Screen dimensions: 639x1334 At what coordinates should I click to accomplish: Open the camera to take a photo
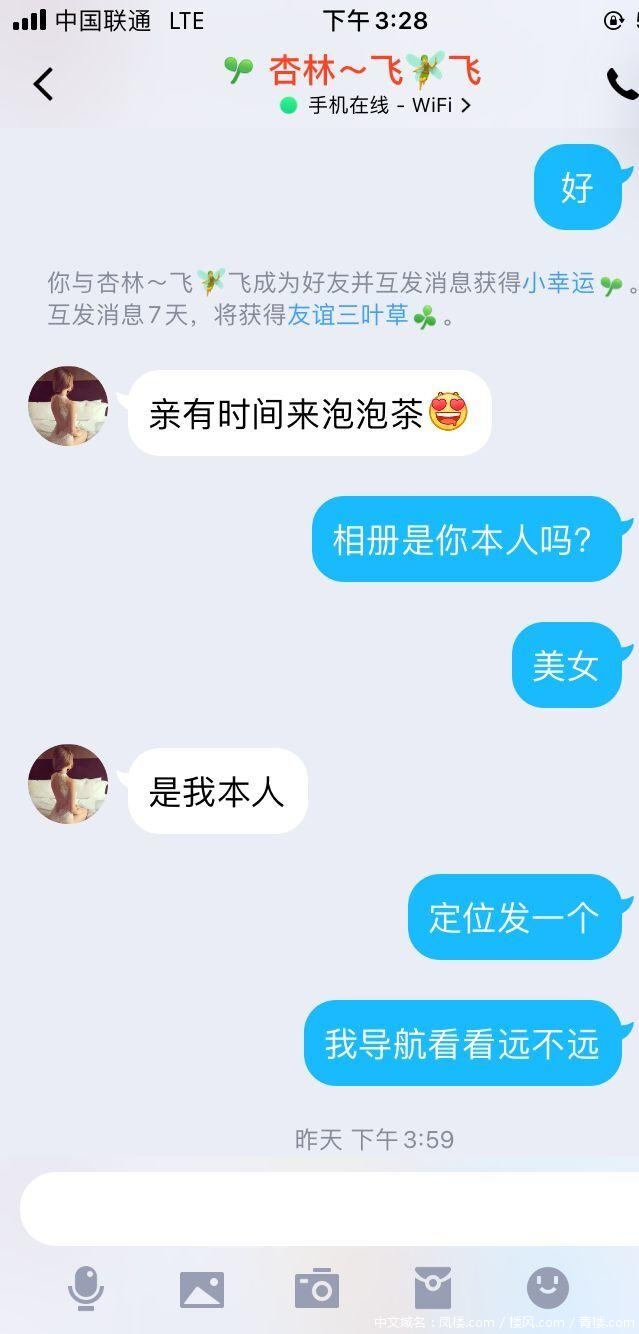click(x=317, y=1289)
